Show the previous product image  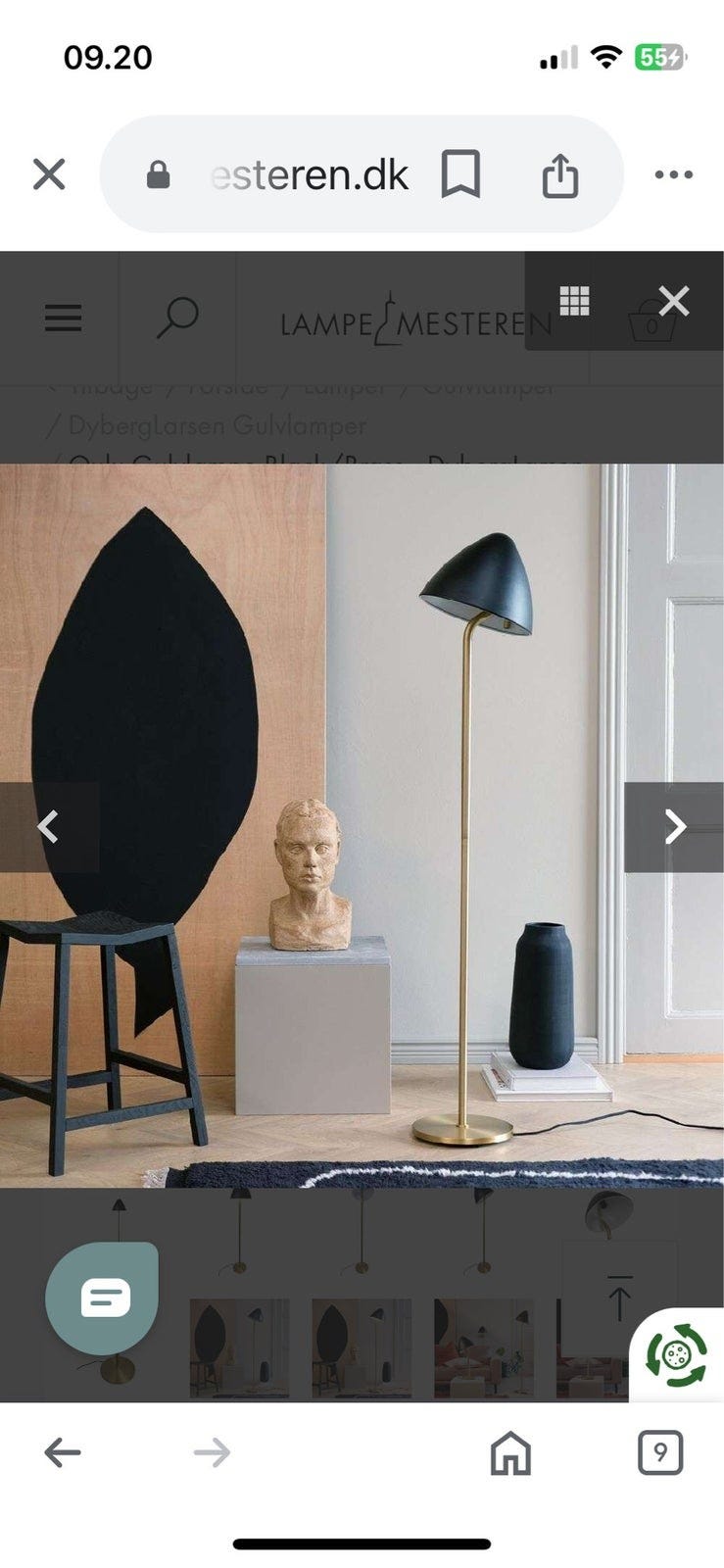click(x=49, y=826)
